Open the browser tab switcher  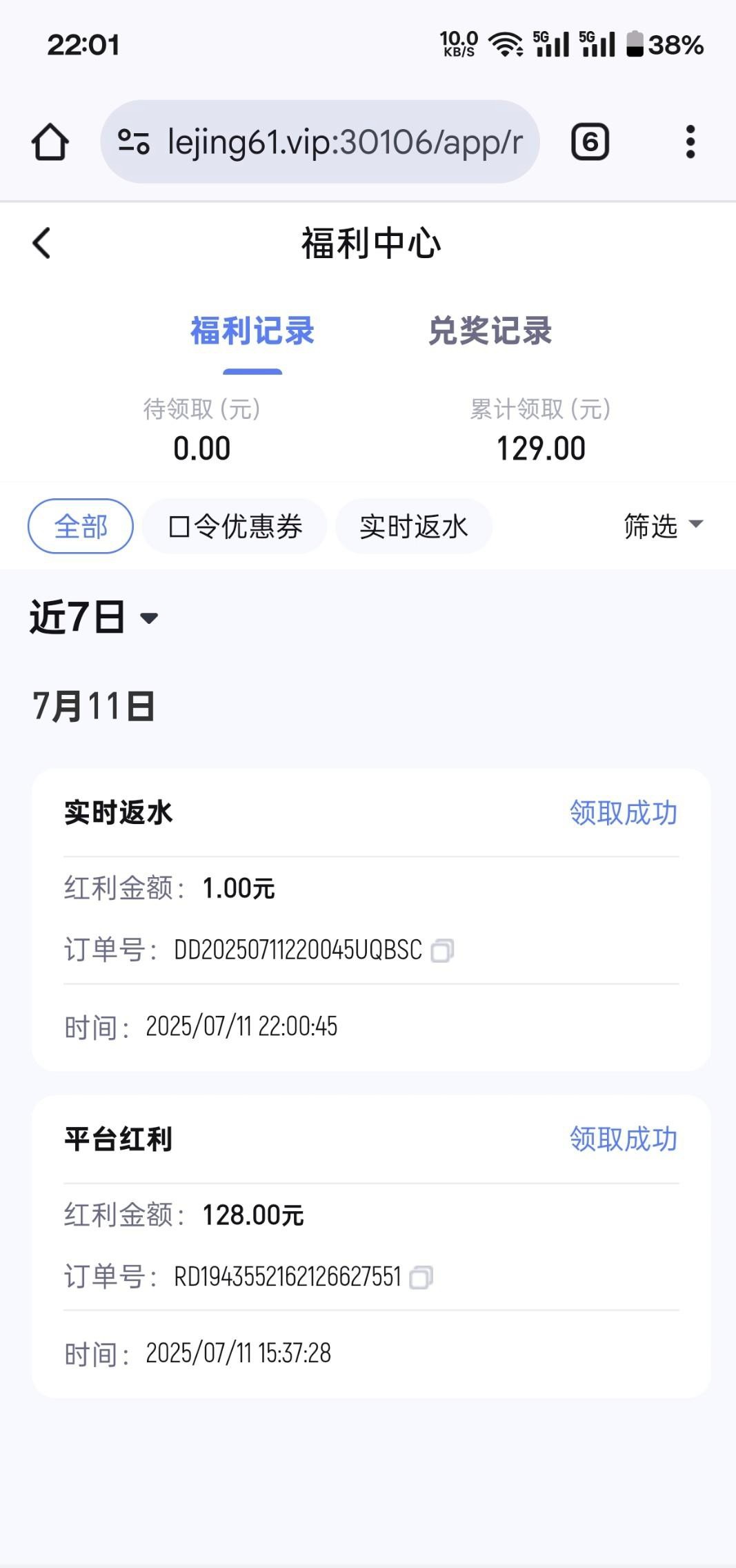tap(590, 142)
